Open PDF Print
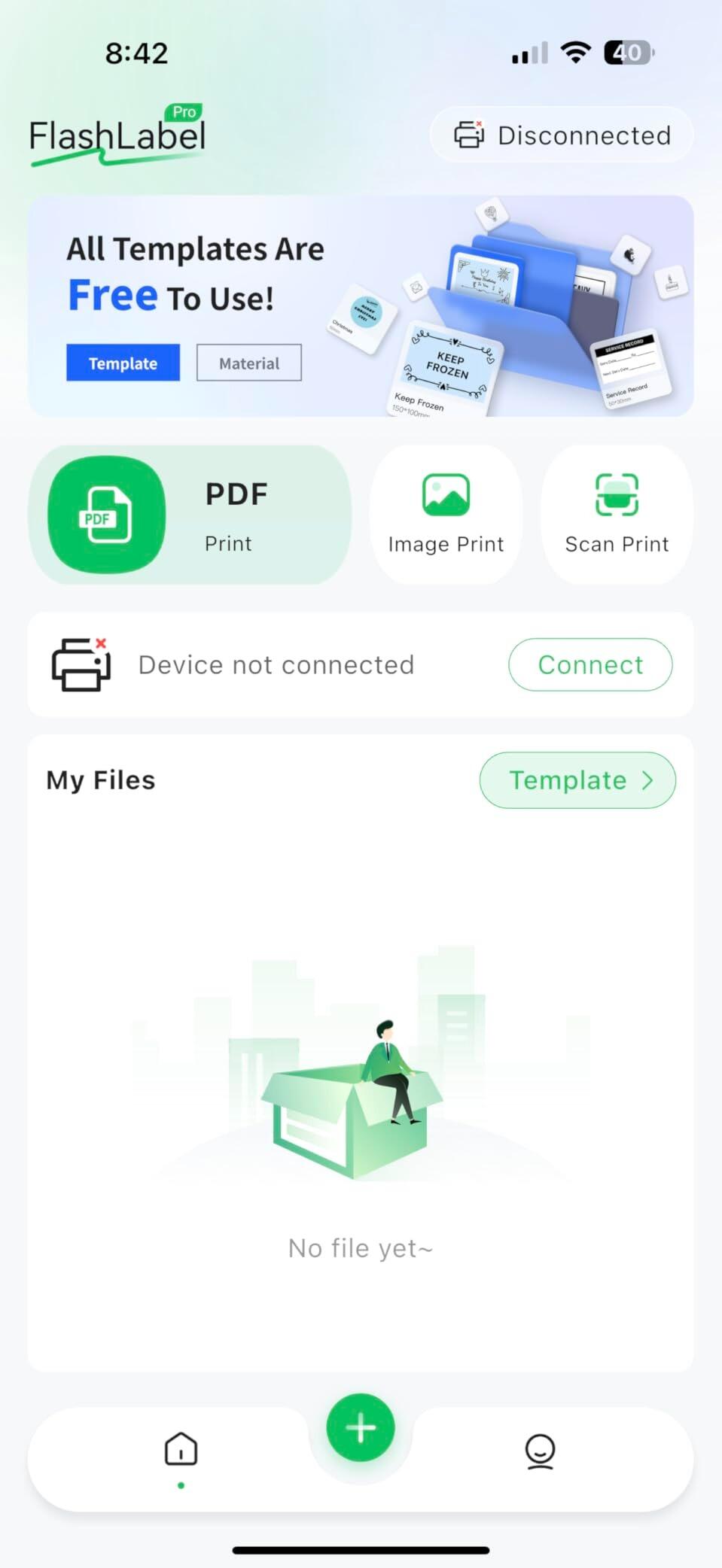The height and width of the screenshot is (1568, 722). tap(190, 515)
